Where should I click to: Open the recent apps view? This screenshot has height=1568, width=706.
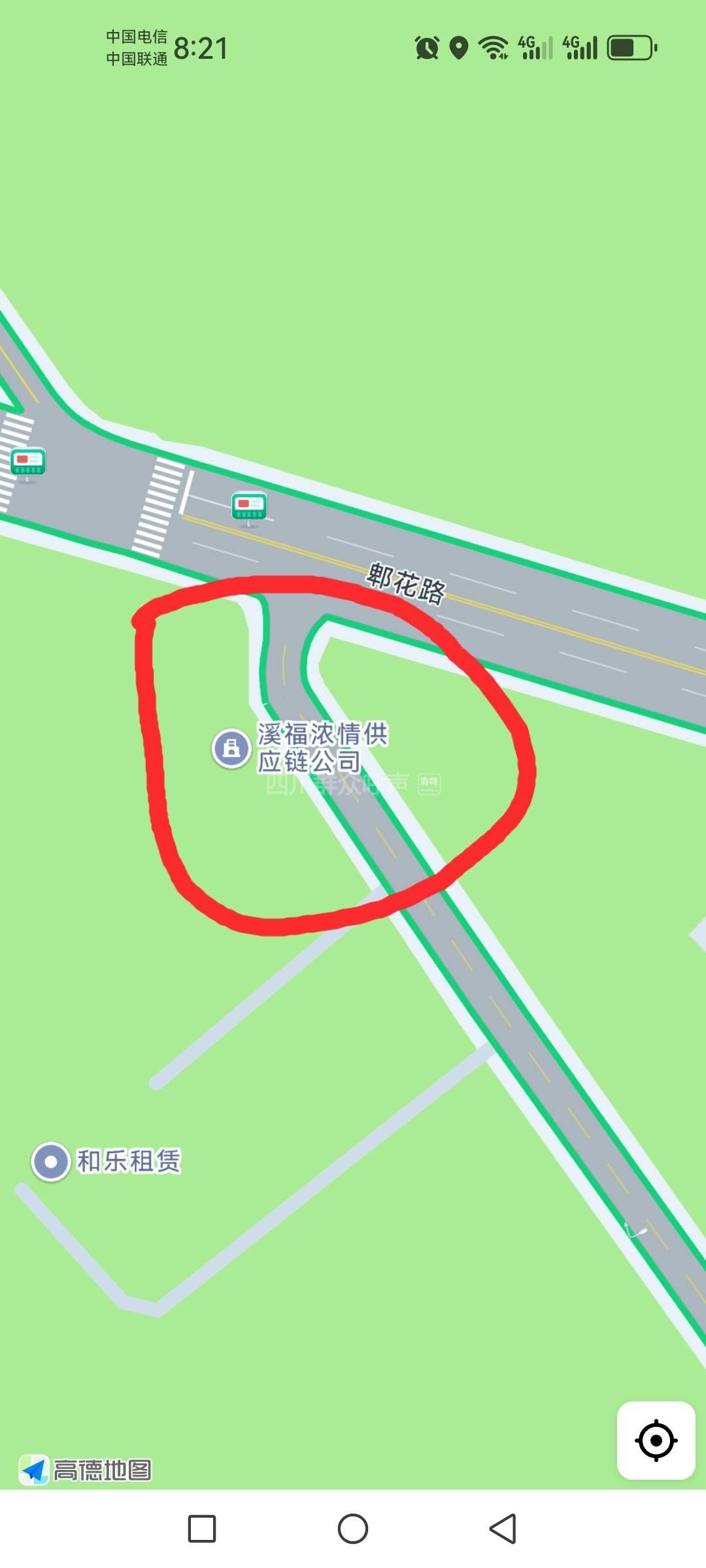[x=202, y=1529]
